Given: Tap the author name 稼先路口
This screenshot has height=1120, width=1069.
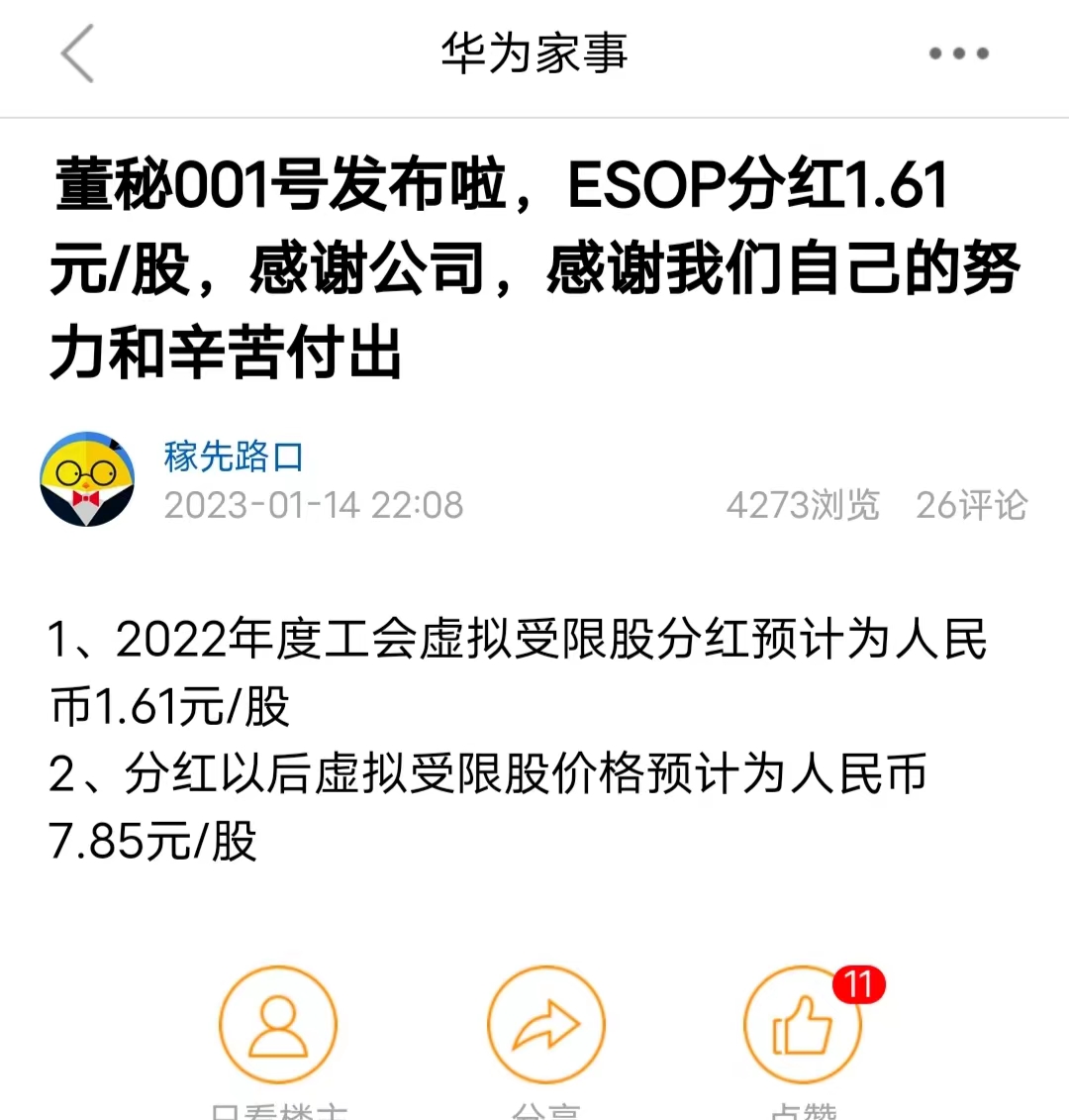Looking at the screenshot, I should [x=234, y=457].
